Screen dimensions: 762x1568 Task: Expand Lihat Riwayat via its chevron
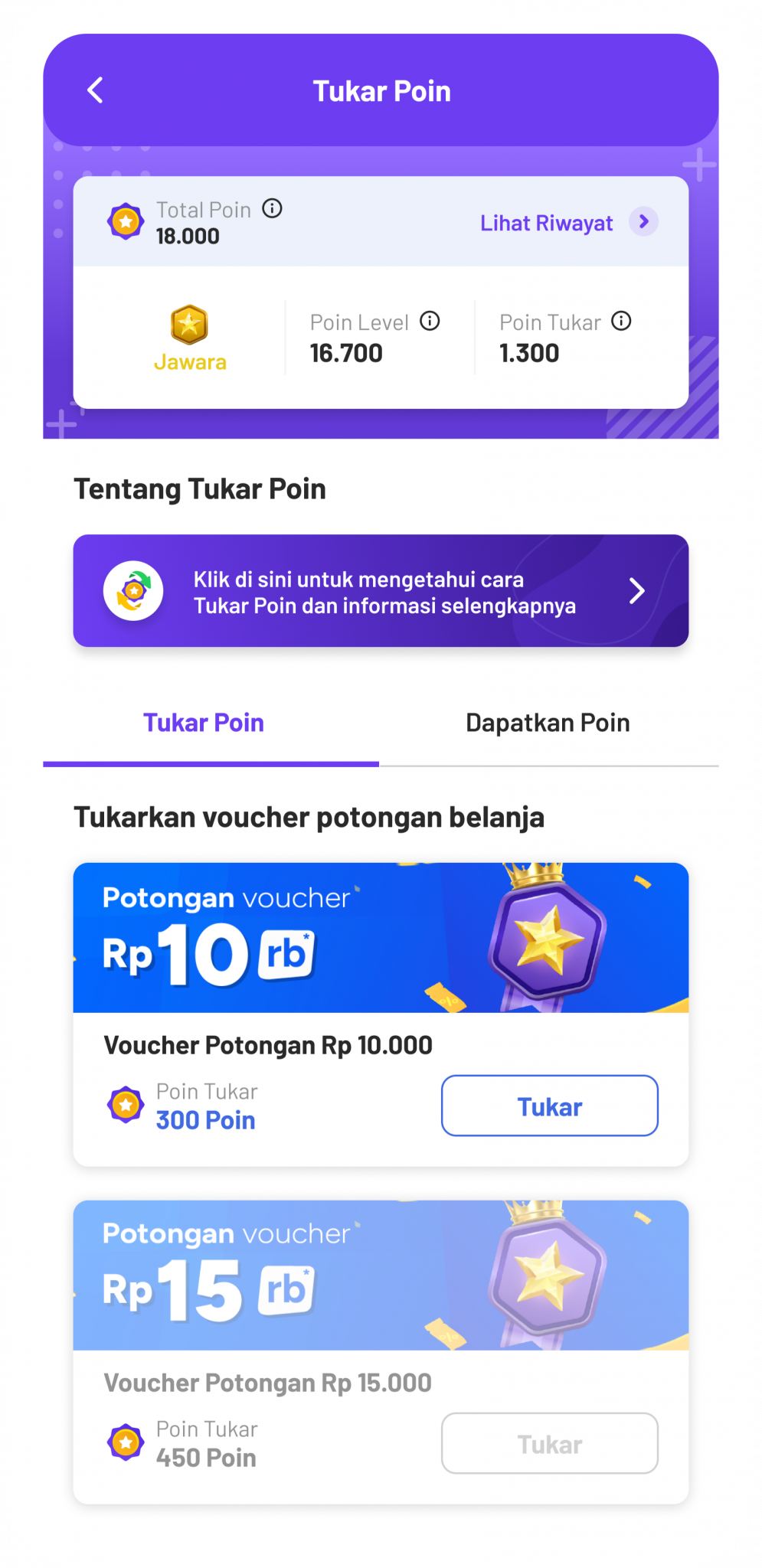pyautogui.click(x=646, y=223)
